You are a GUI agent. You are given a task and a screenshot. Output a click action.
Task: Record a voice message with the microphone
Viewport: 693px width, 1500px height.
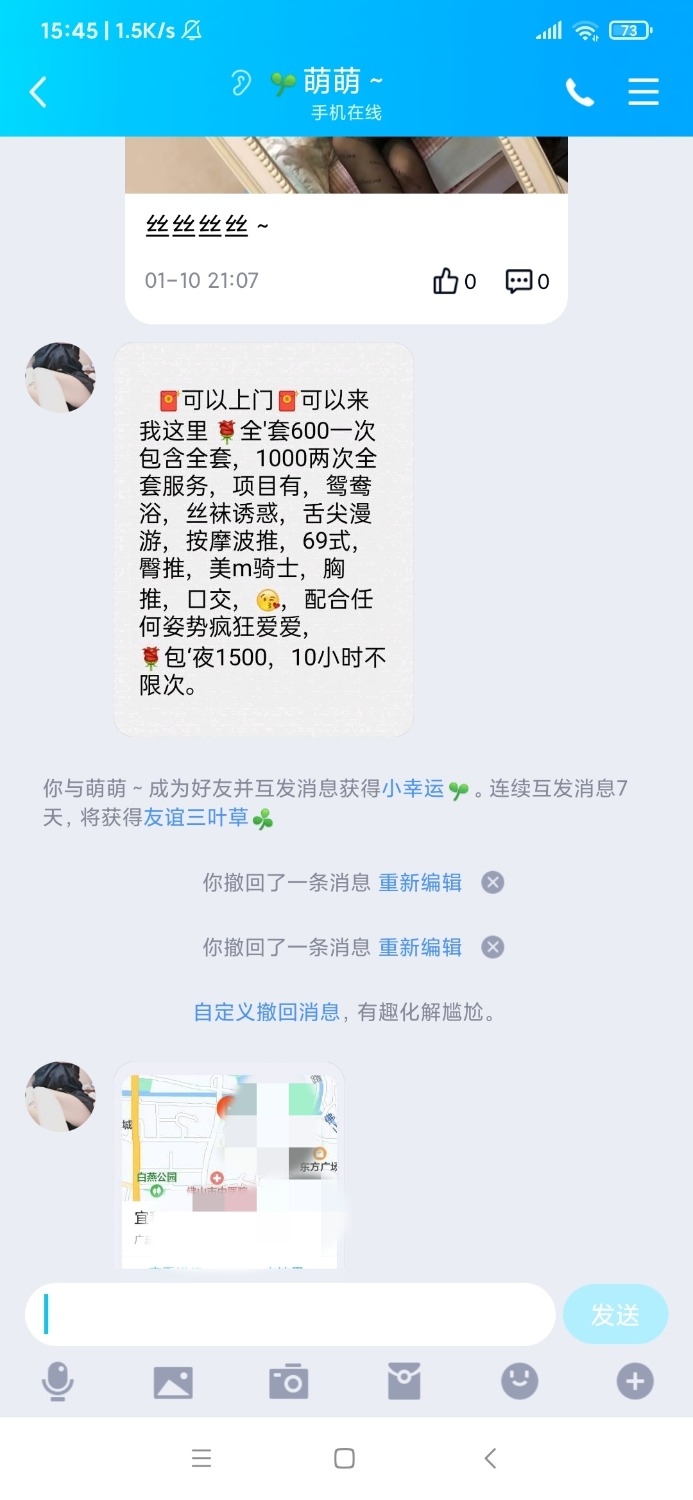pyautogui.click(x=58, y=1382)
